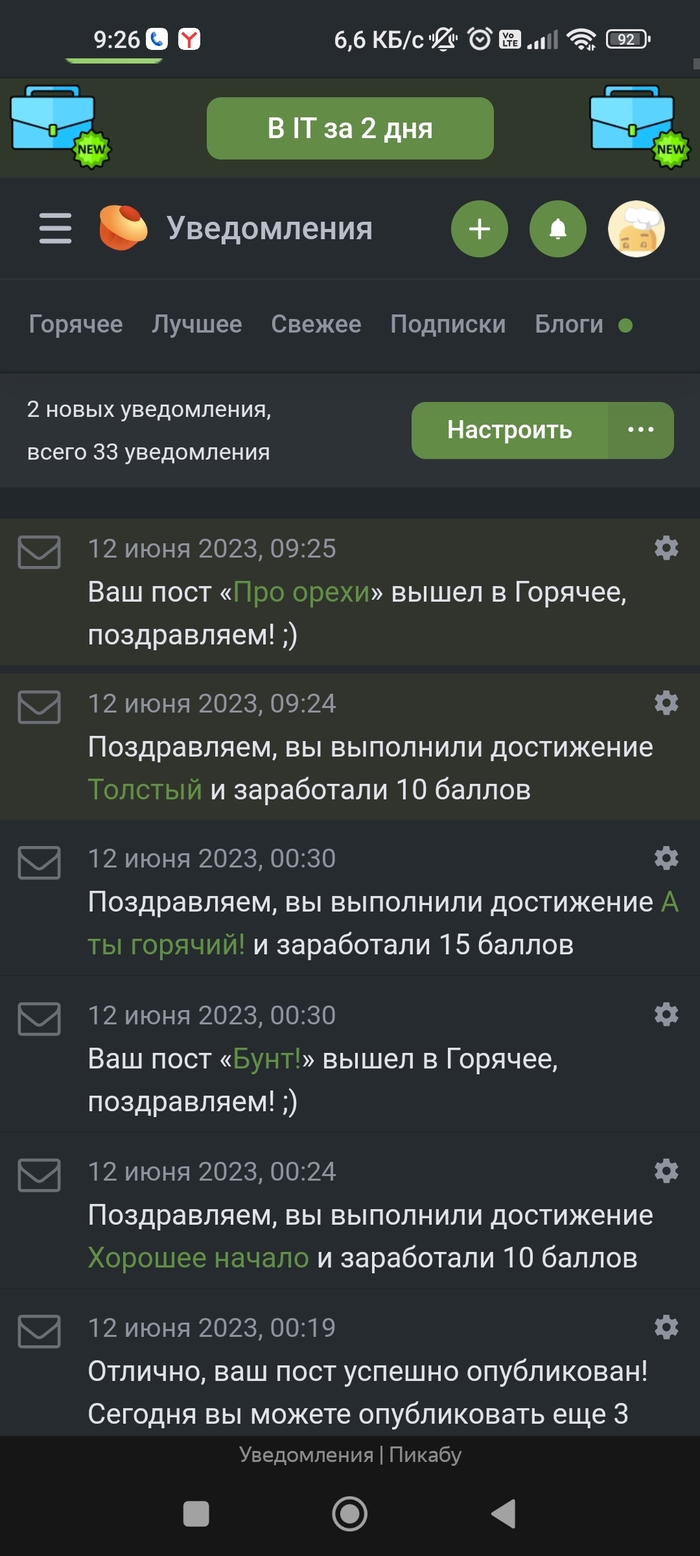Switch to the Лучшее tab
The height and width of the screenshot is (1556, 700).
[197, 324]
